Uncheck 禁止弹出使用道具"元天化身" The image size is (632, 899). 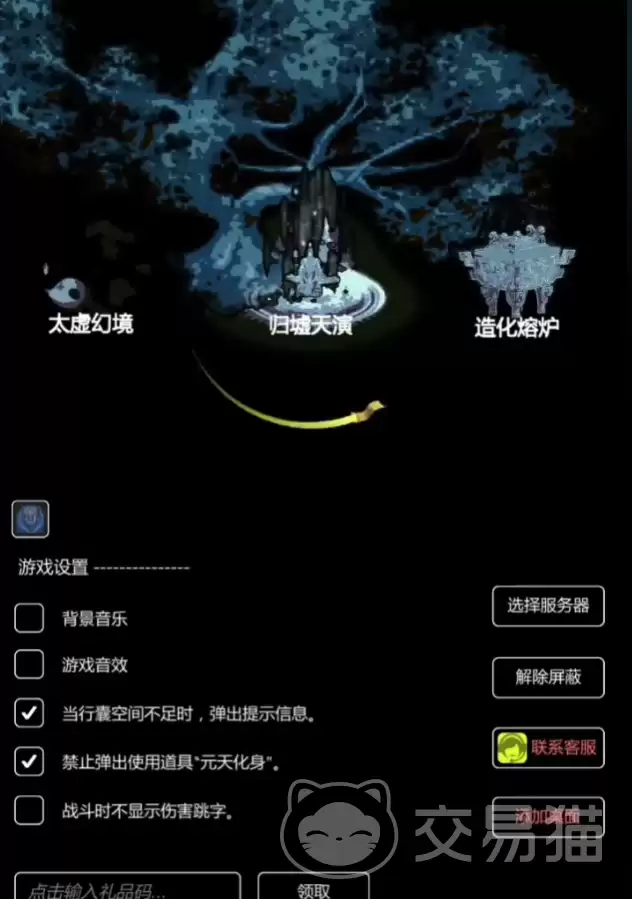[29, 761]
